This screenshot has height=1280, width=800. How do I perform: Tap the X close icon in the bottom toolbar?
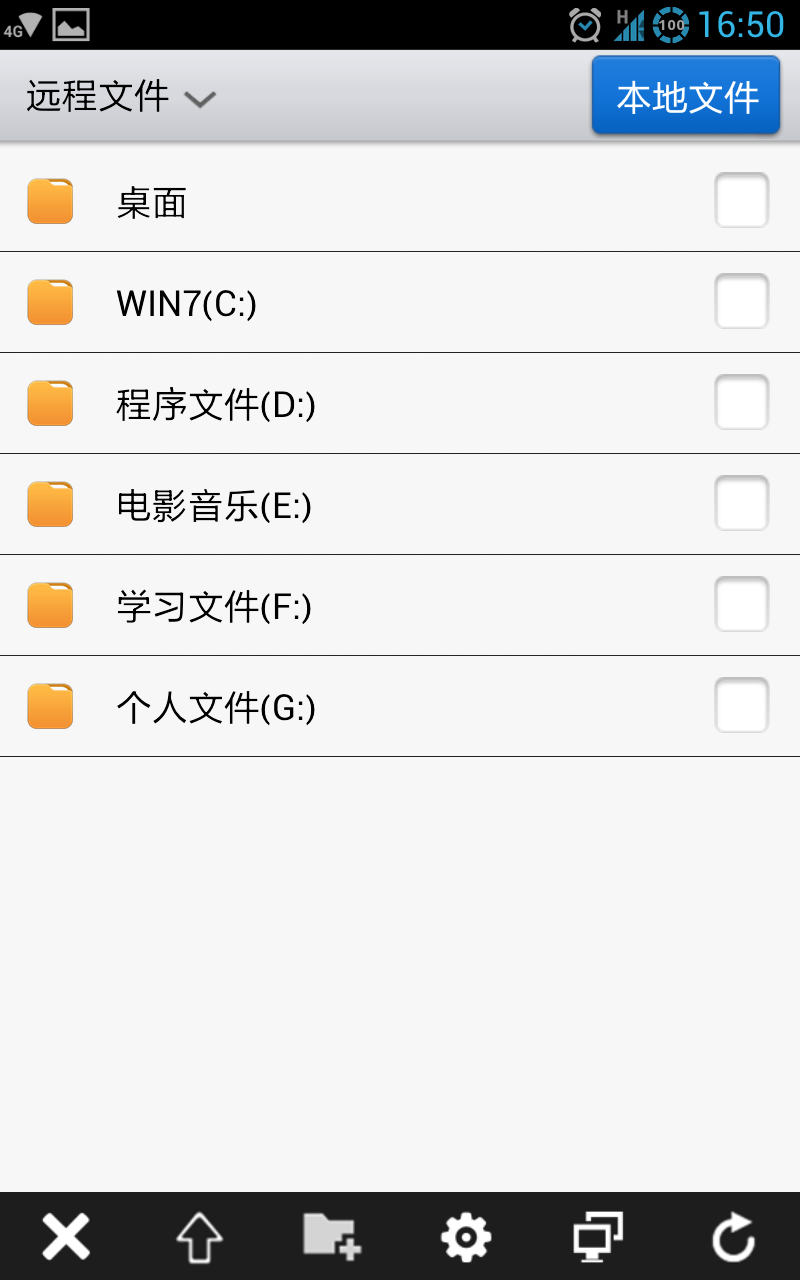click(x=66, y=1237)
